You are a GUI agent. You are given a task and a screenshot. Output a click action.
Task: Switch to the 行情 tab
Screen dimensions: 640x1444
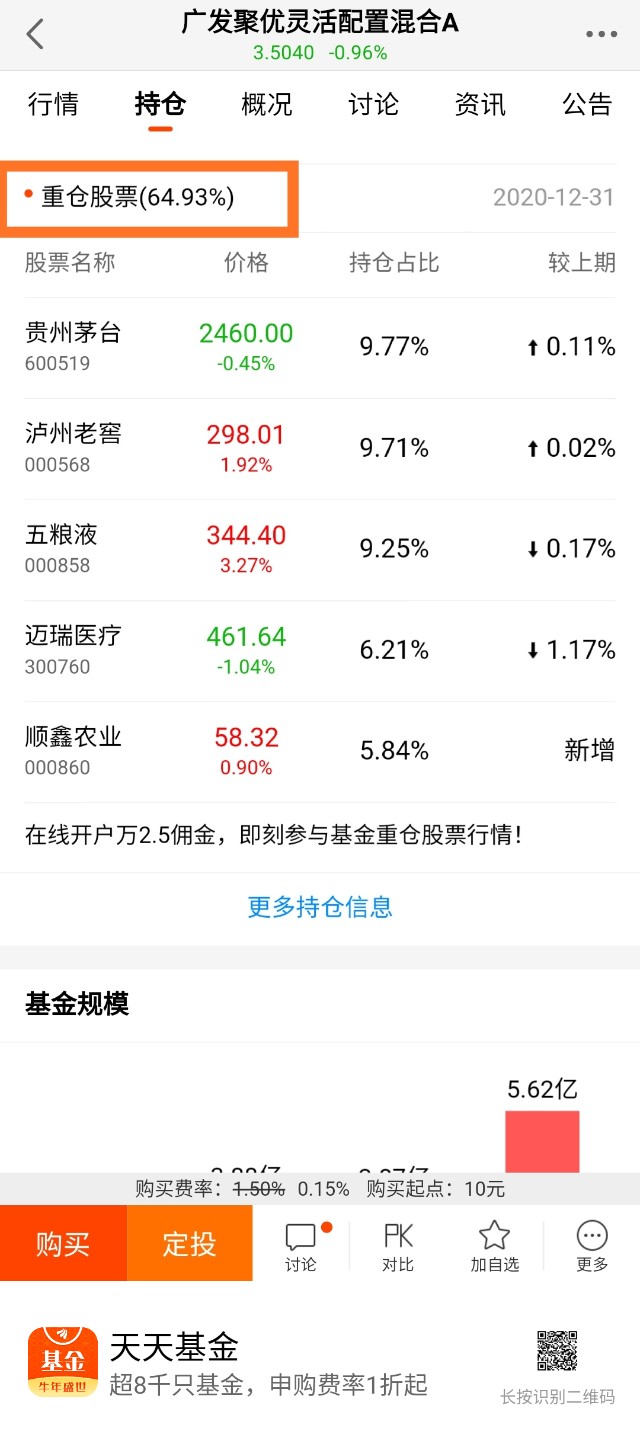pos(53,104)
